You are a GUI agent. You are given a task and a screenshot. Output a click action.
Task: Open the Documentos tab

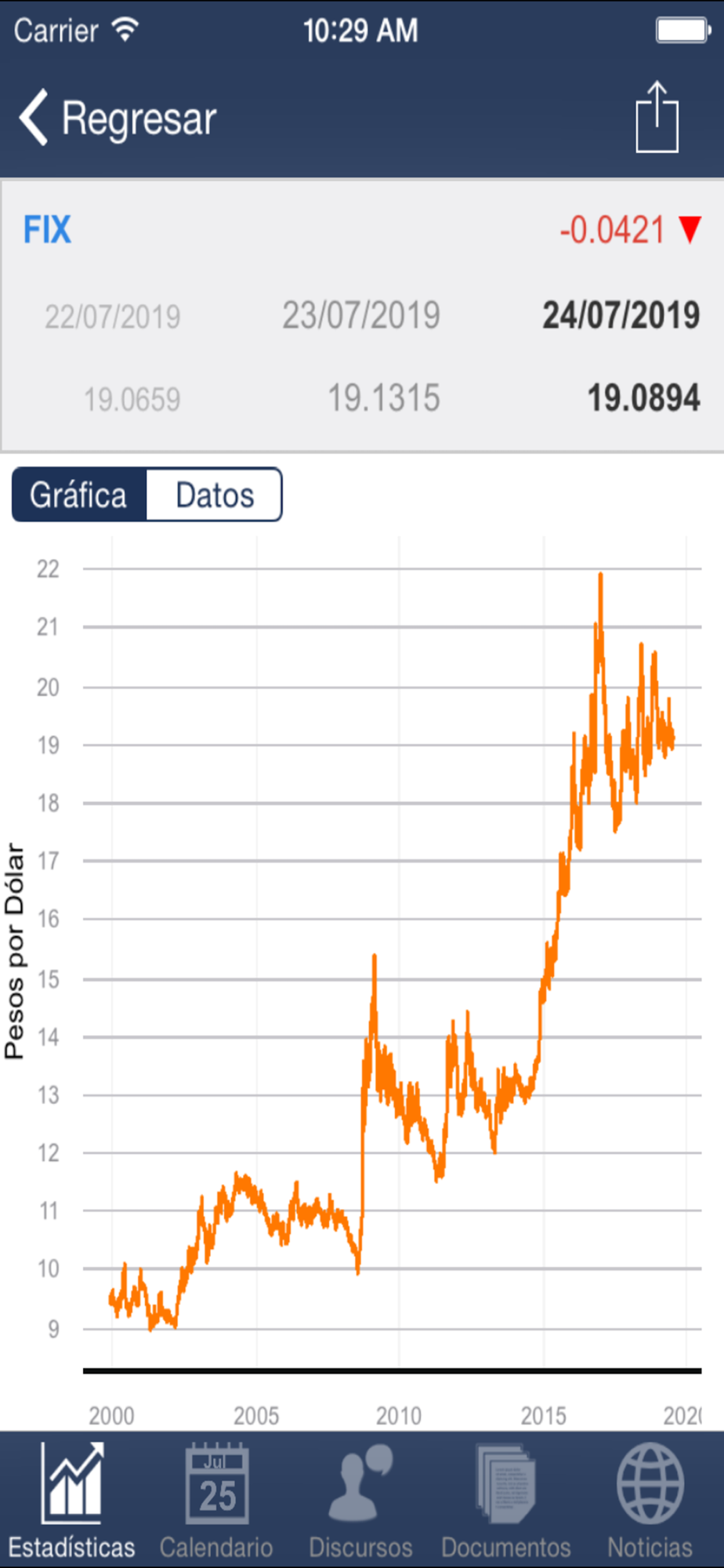pos(506,1501)
